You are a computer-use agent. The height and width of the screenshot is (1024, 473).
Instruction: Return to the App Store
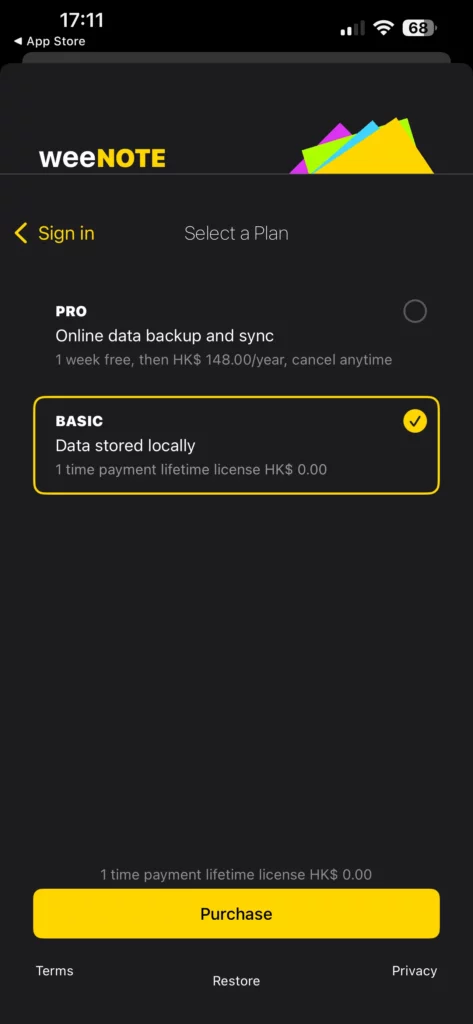(x=50, y=41)
